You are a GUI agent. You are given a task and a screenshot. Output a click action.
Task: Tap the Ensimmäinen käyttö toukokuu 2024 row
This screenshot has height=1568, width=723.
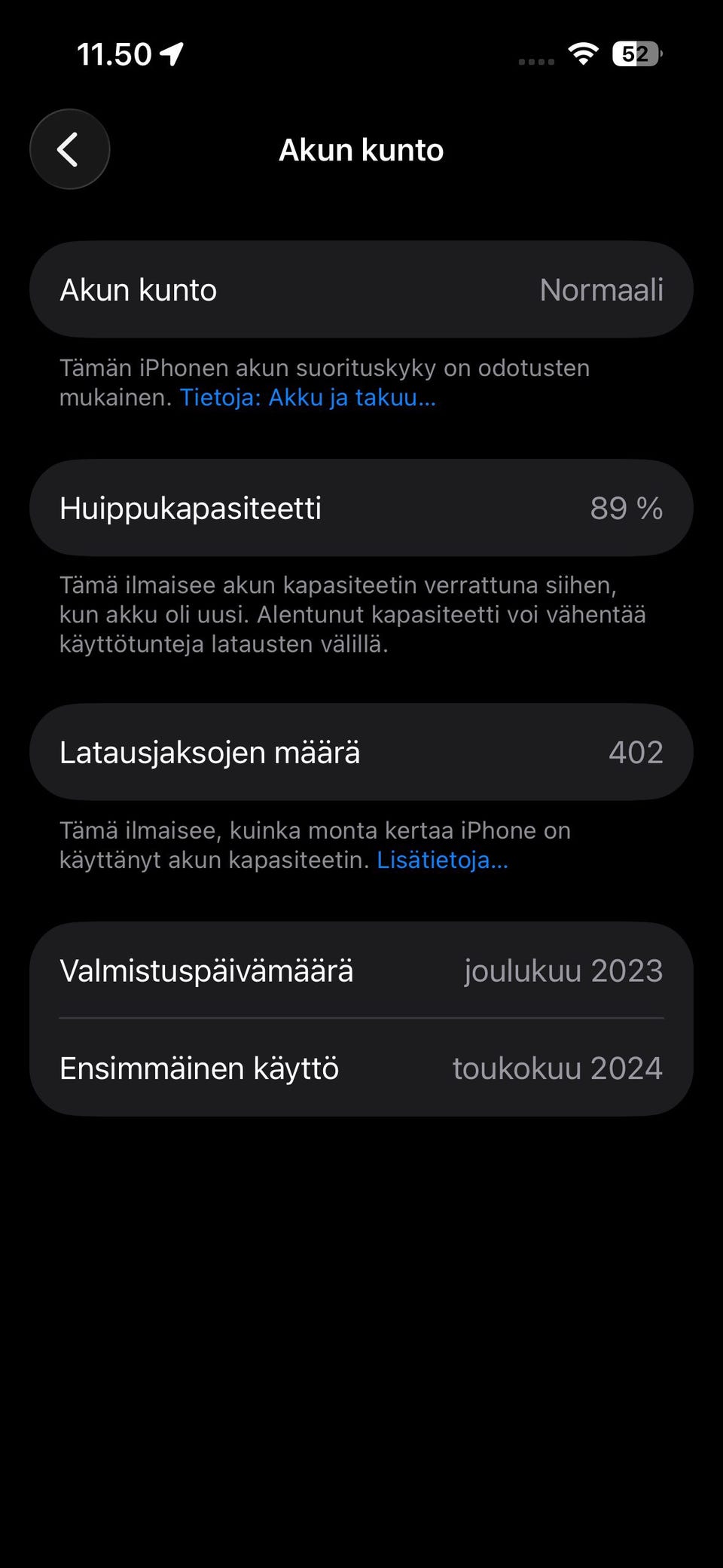[x=361, y=1068]
